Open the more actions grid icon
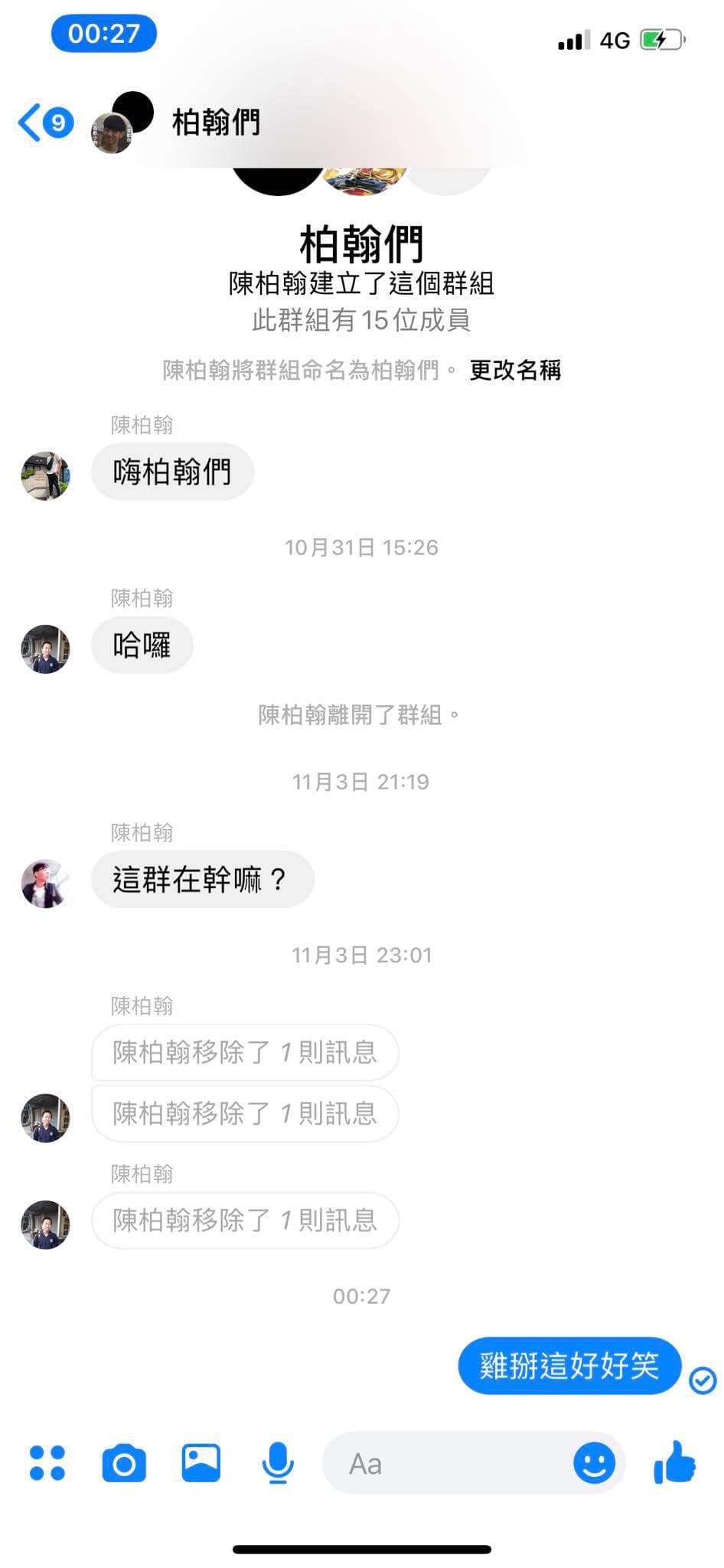This screenshot has height=1568, width=724. [x=47, y=1463]
